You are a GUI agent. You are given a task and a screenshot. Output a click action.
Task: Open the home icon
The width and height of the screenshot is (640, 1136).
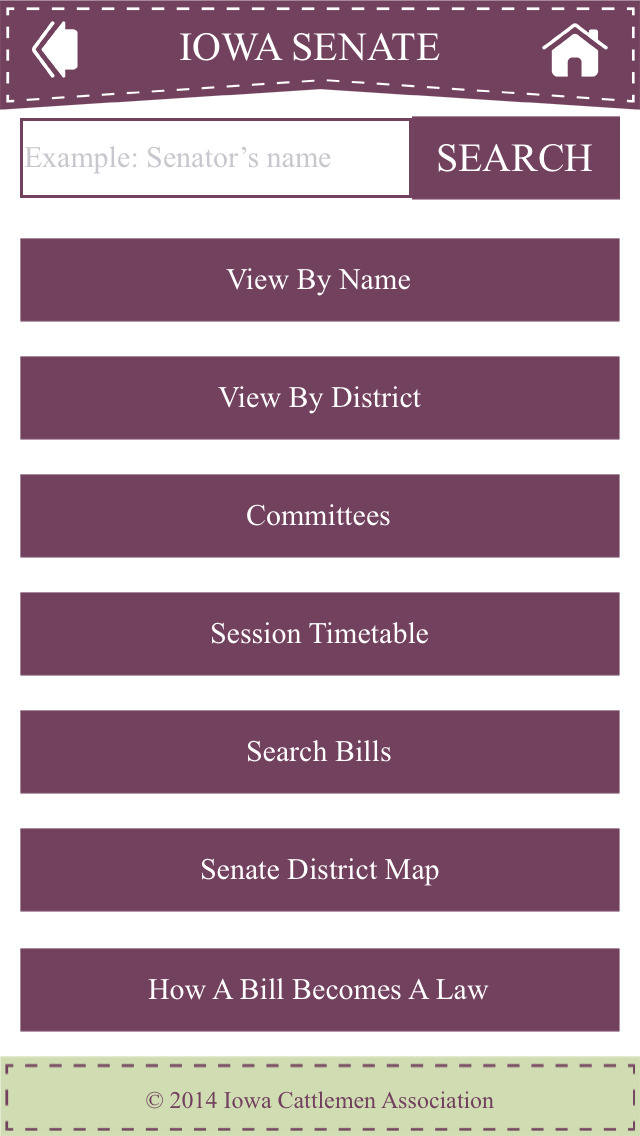click(575, 51)
